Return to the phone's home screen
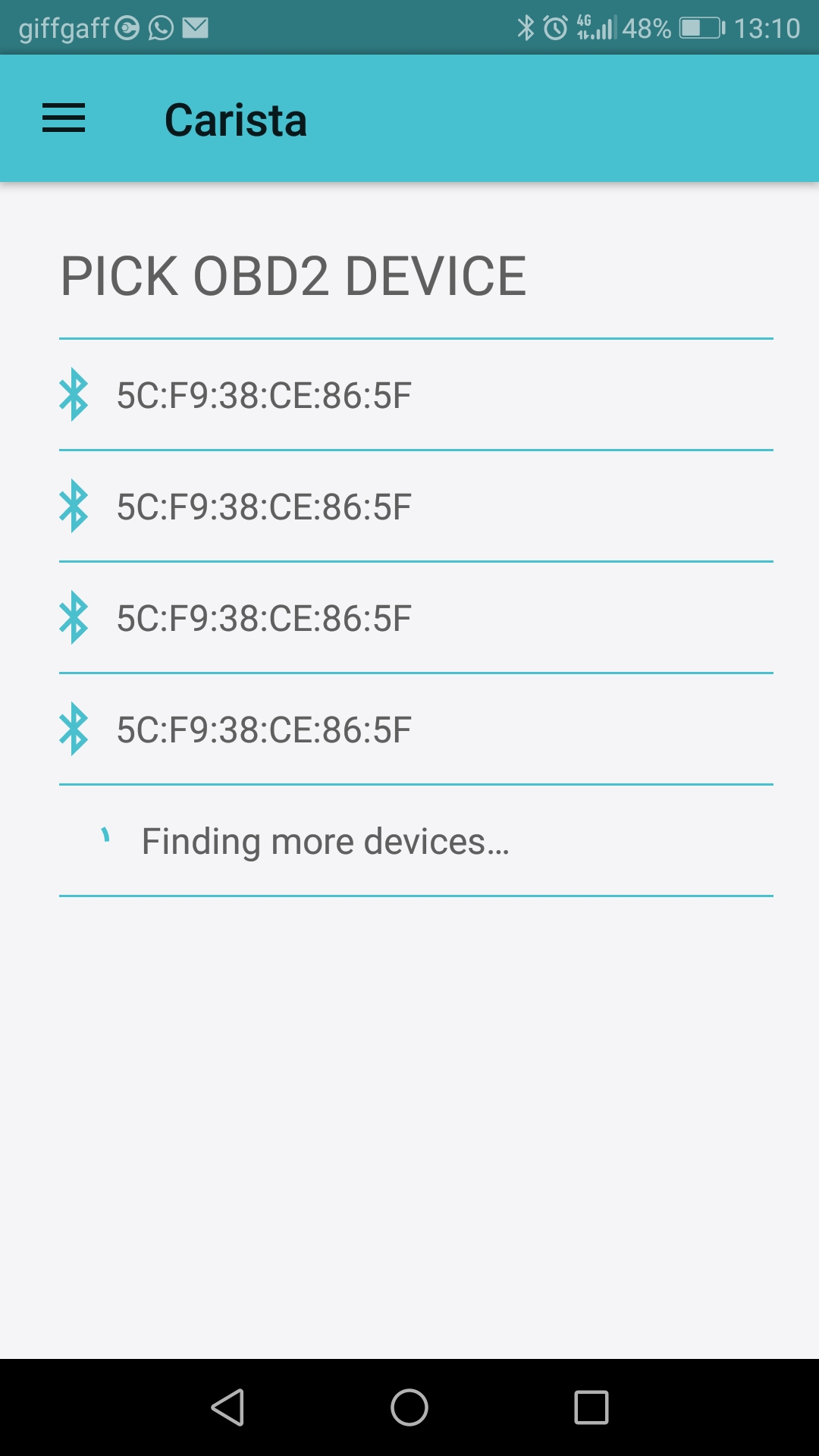The image size is (819, 1456). (409, 1407)
